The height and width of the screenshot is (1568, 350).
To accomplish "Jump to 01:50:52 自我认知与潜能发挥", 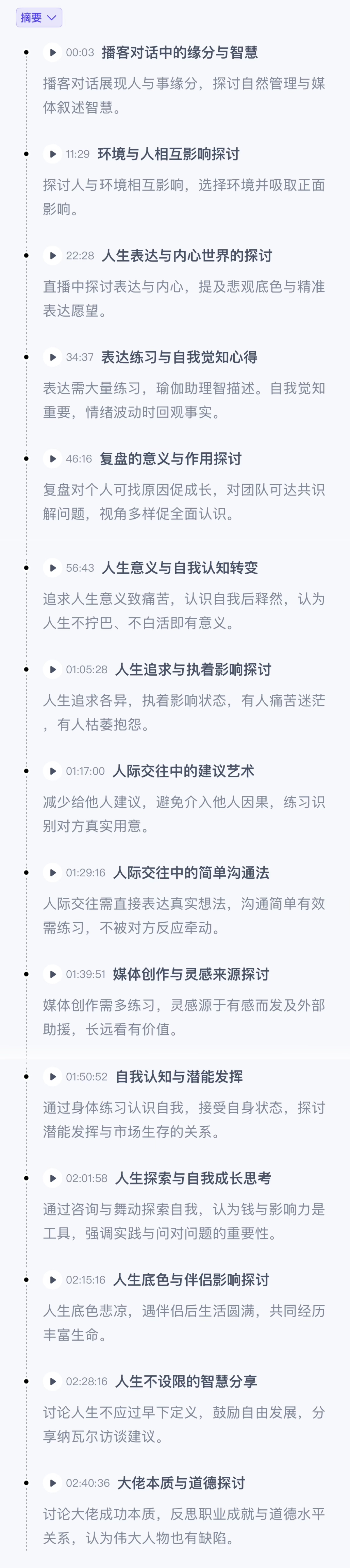I will tap(52, 1077).
